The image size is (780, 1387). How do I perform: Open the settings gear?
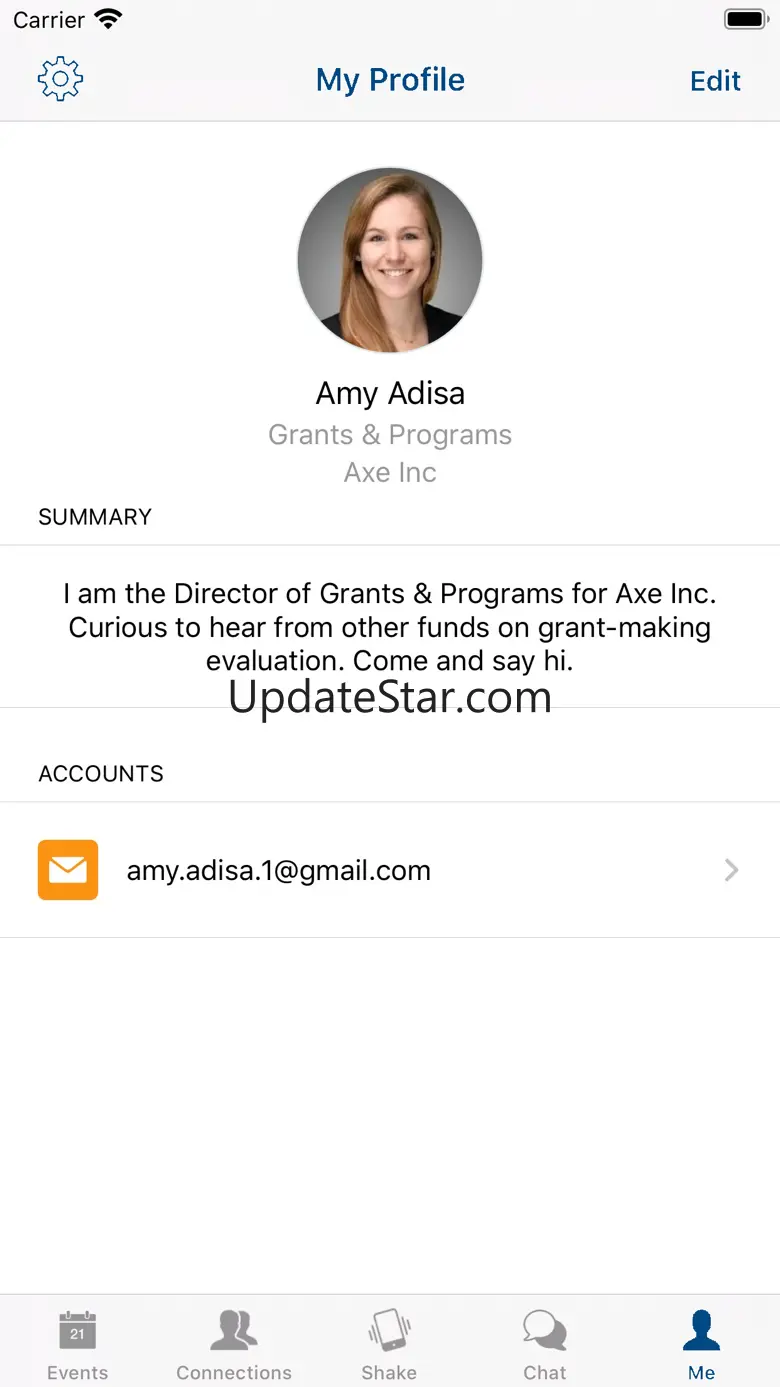60,80
